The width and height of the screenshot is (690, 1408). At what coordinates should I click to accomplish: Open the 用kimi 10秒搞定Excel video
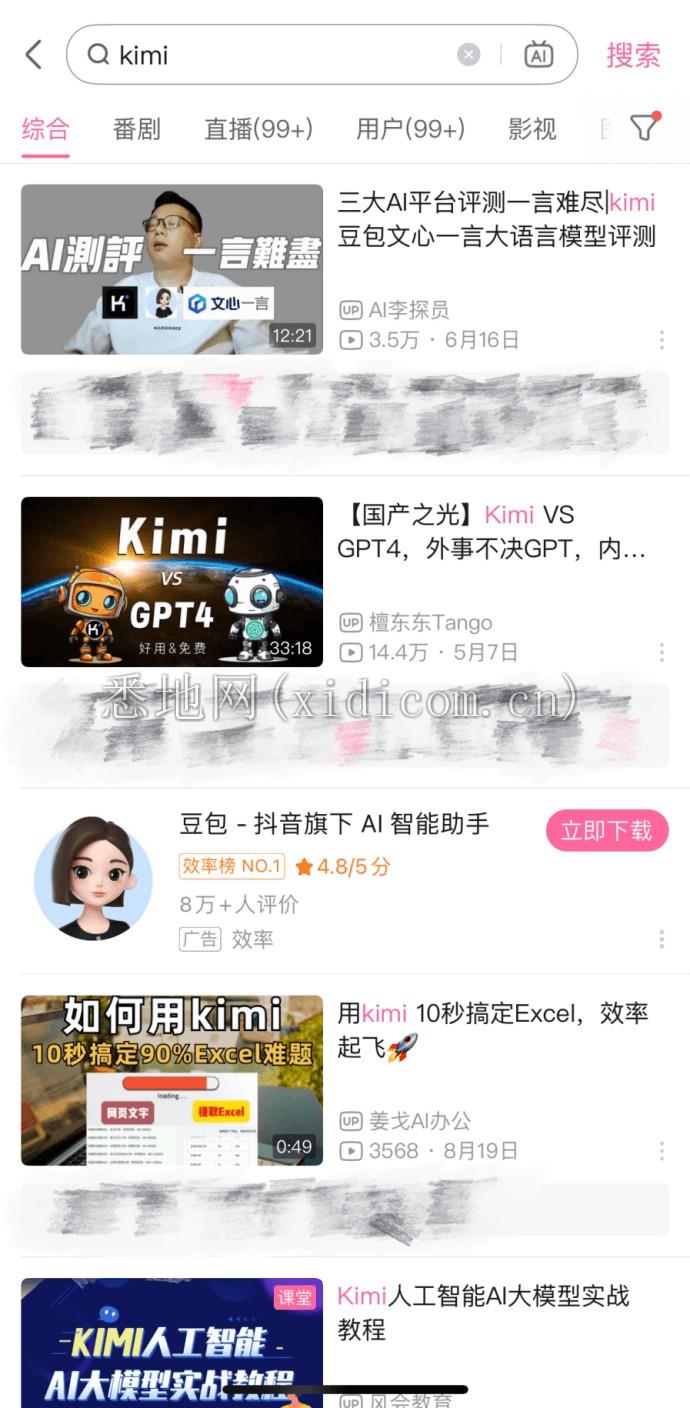coord(172,1080)
